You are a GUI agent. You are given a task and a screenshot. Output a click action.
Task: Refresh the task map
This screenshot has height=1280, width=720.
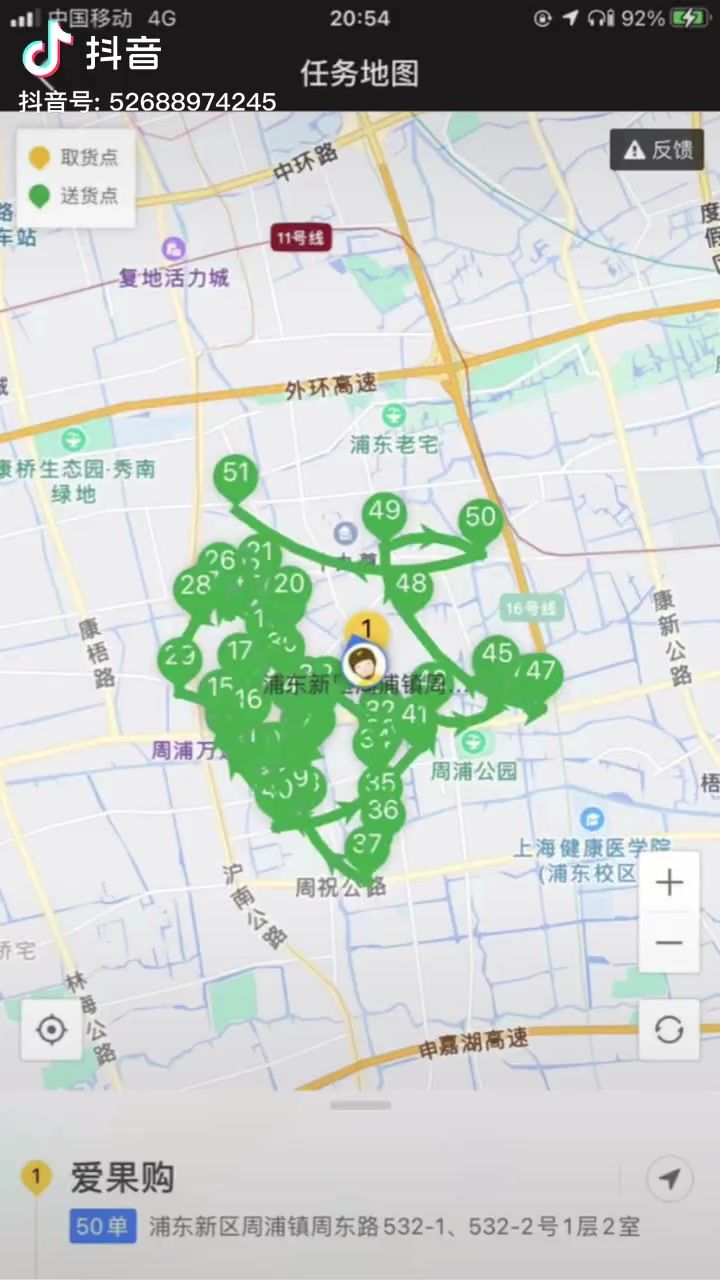click(x=668, y=1029)
